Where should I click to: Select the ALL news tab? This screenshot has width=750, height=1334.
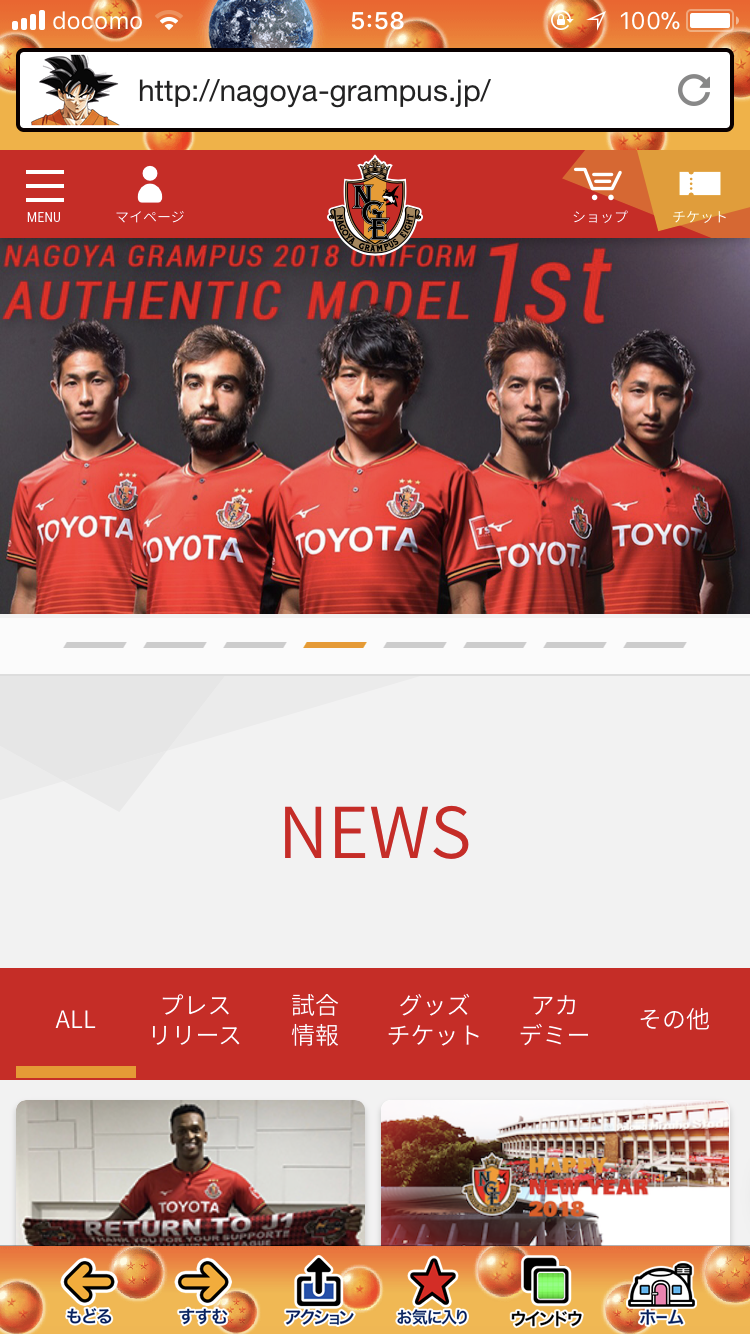[76, 1020]
